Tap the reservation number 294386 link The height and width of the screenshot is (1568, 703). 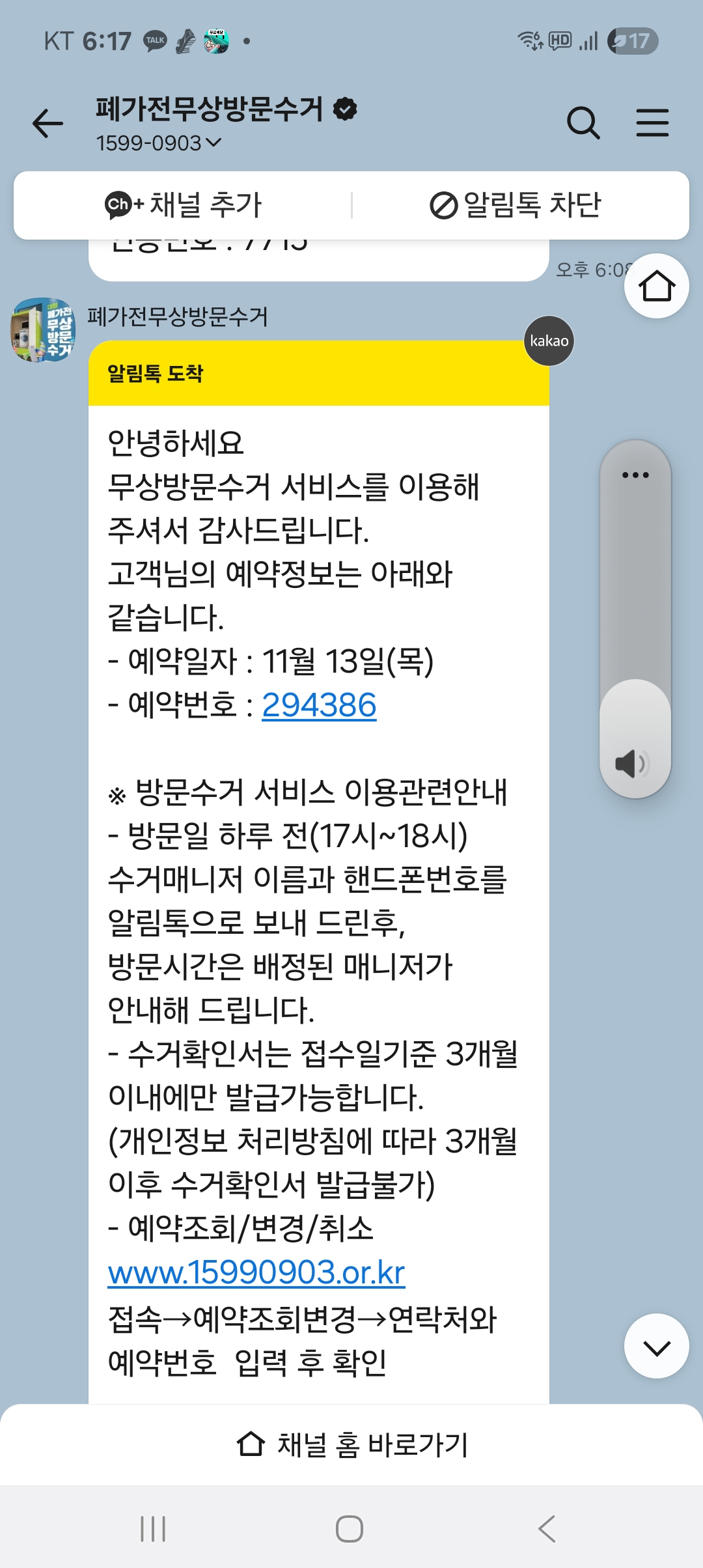[x=319, y=705]
